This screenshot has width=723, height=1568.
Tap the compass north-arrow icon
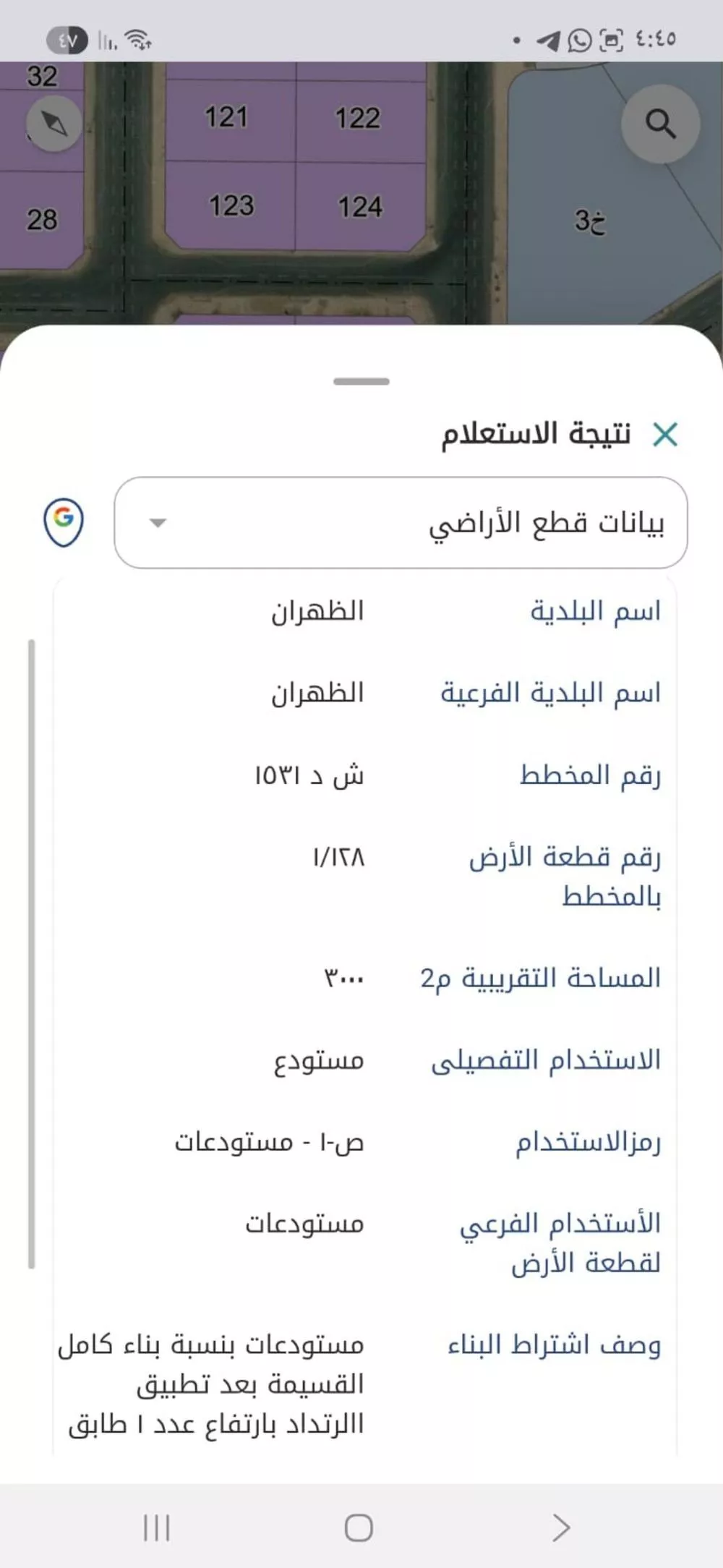point(52,123)
